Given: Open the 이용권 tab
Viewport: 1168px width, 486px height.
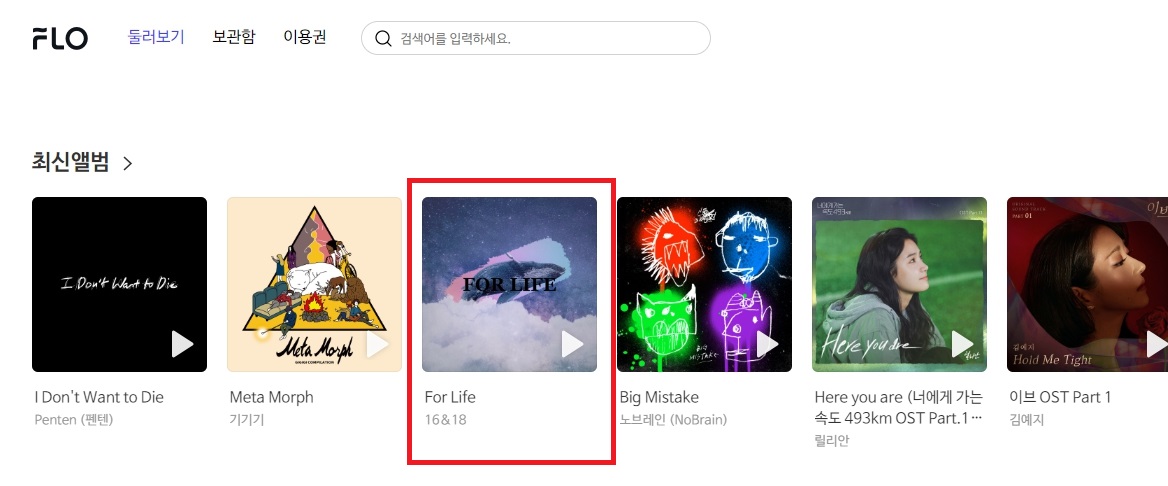Looking at the screenshot, I should 305,38.
